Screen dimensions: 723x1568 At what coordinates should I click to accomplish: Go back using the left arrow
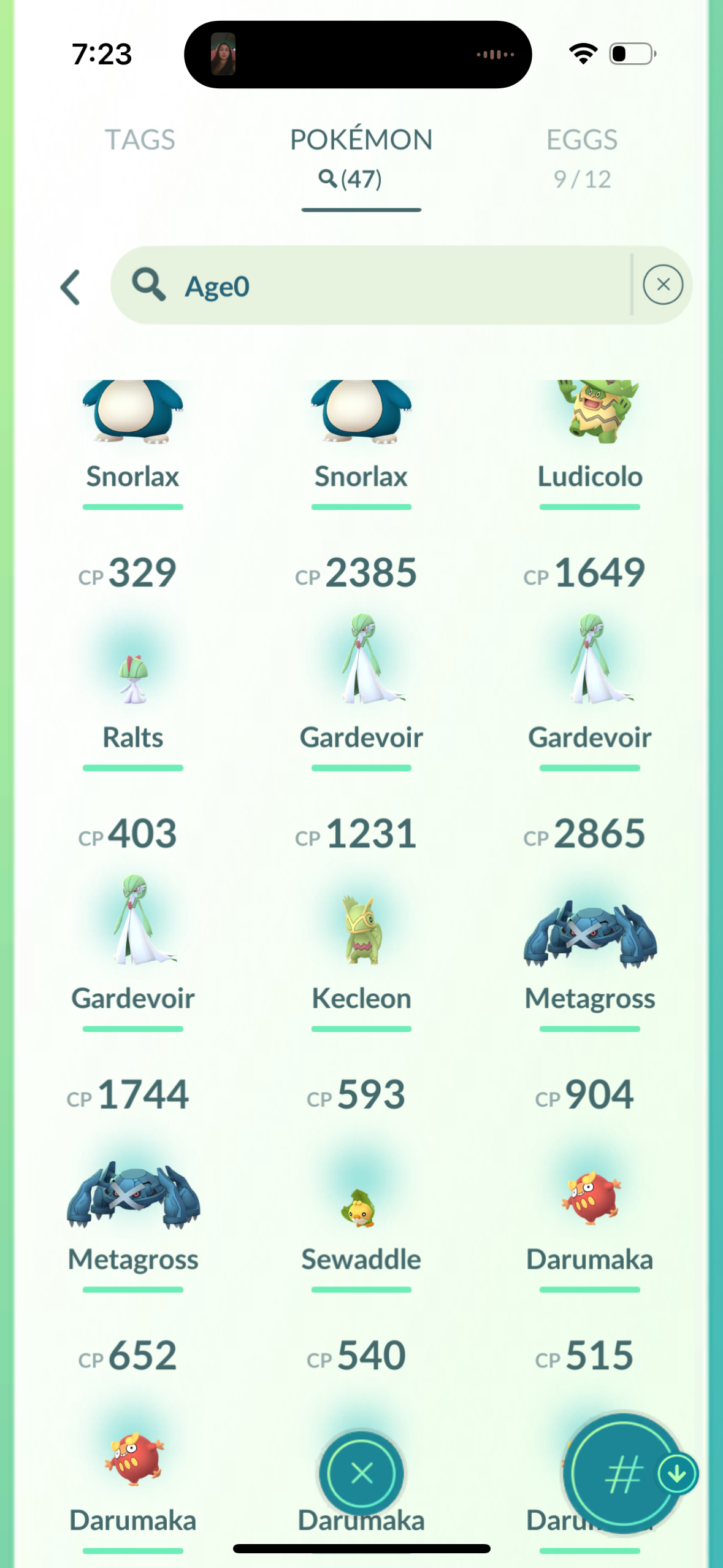point(71,287)
